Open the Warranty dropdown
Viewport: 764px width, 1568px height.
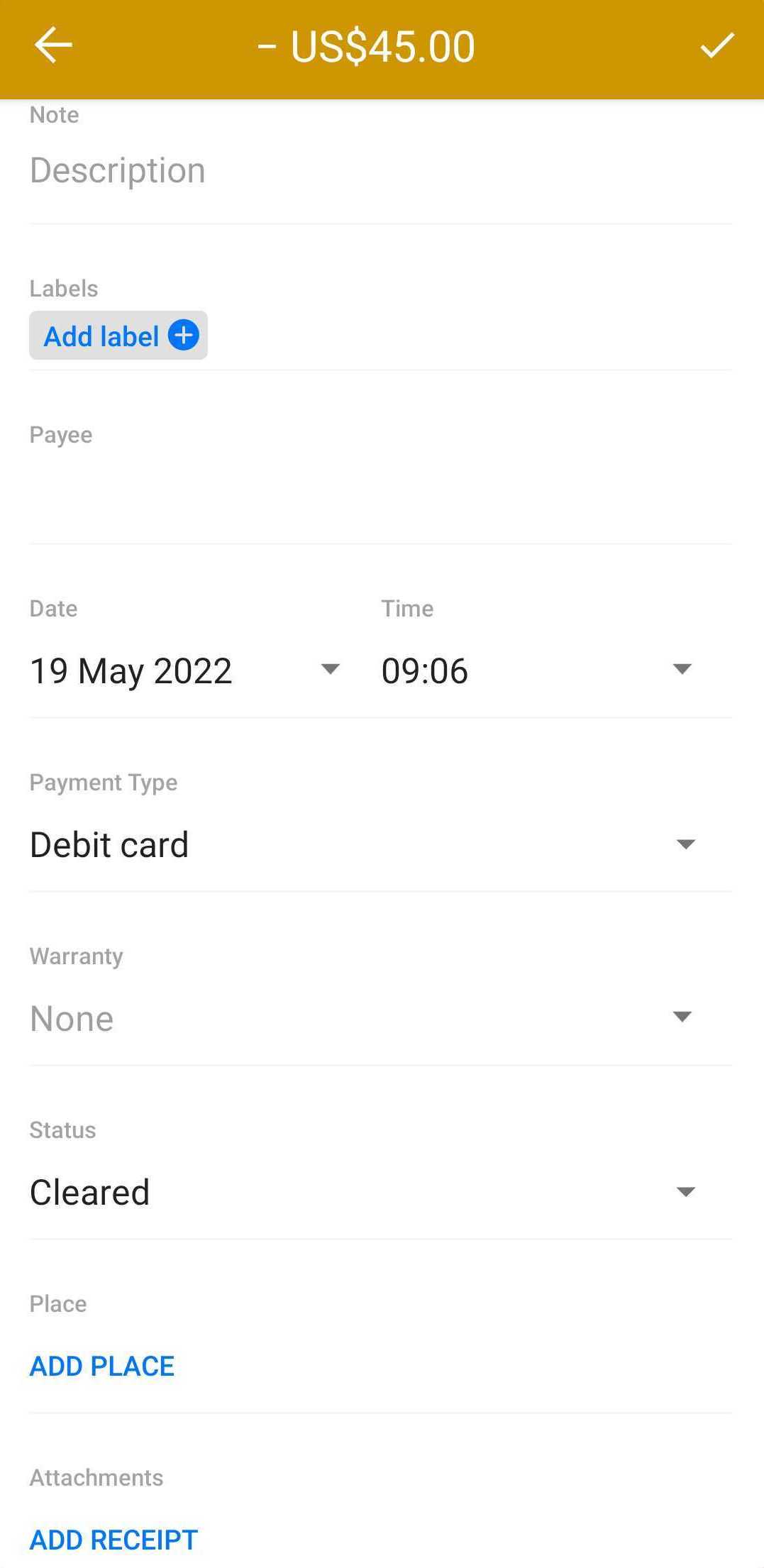pos(380,1018)
